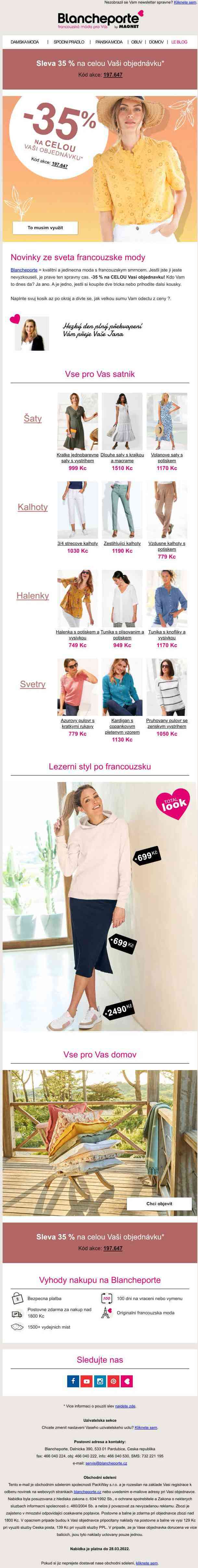Tap the 'To musim vyuzit' button
The image size is (198, 1568).
46,228
